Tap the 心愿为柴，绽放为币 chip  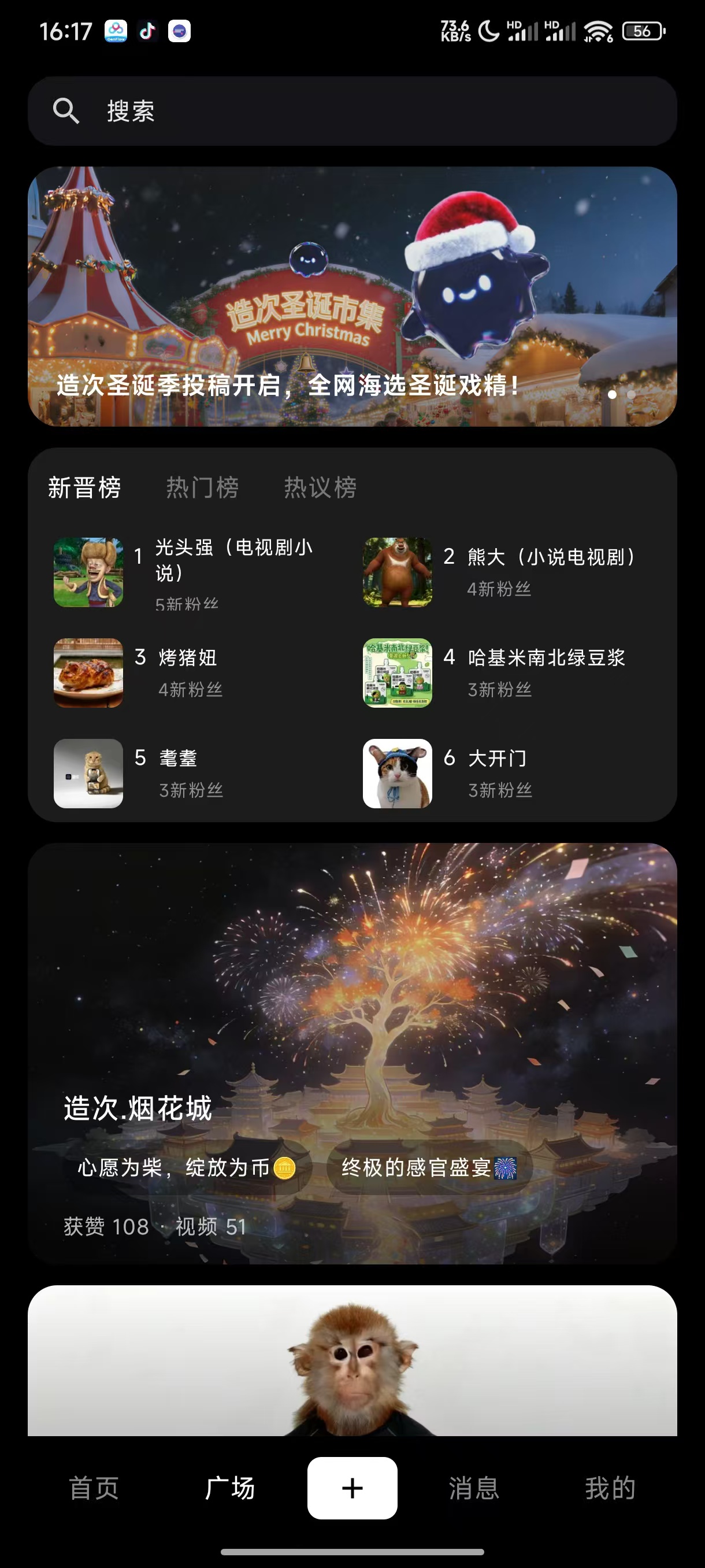pos(187,1167)
